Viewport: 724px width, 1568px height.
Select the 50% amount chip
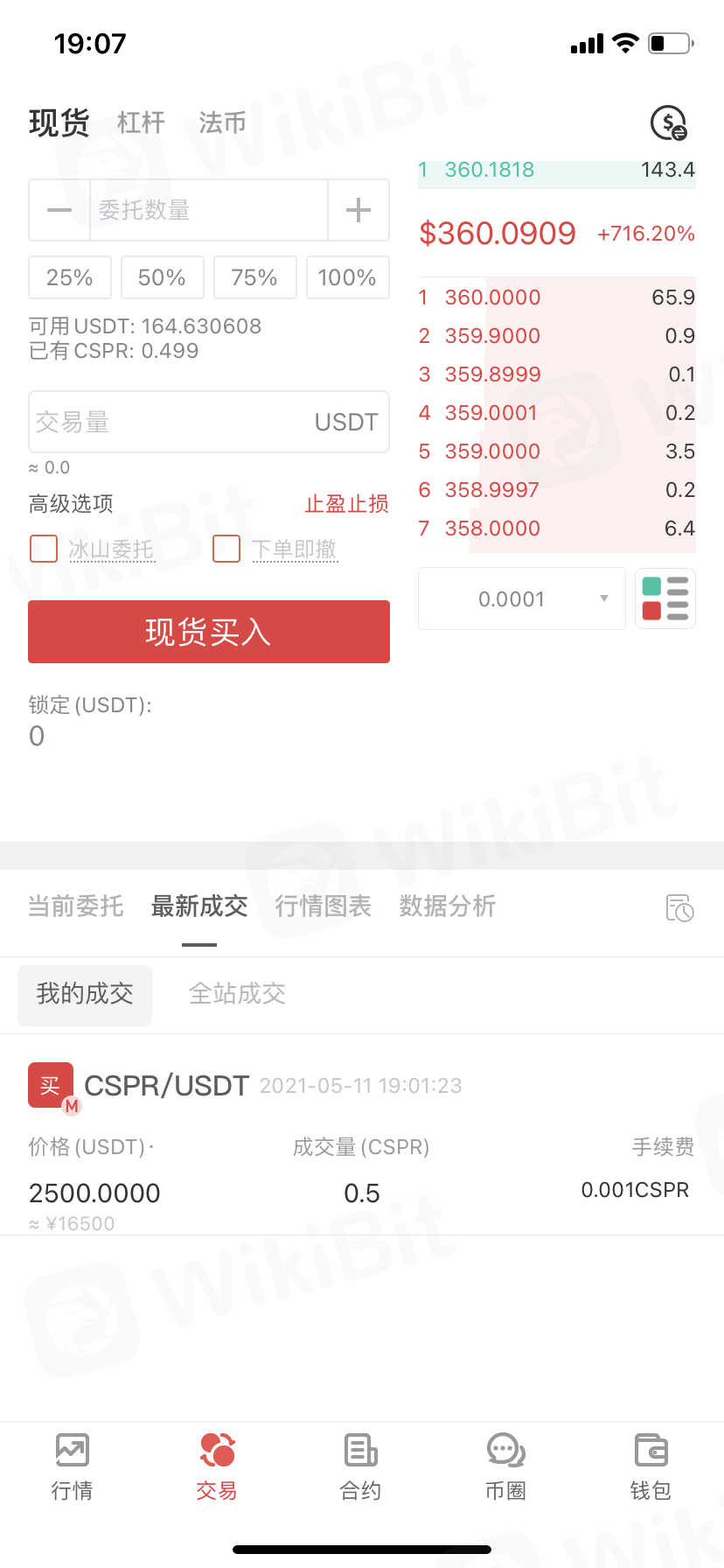coord(162,277)
